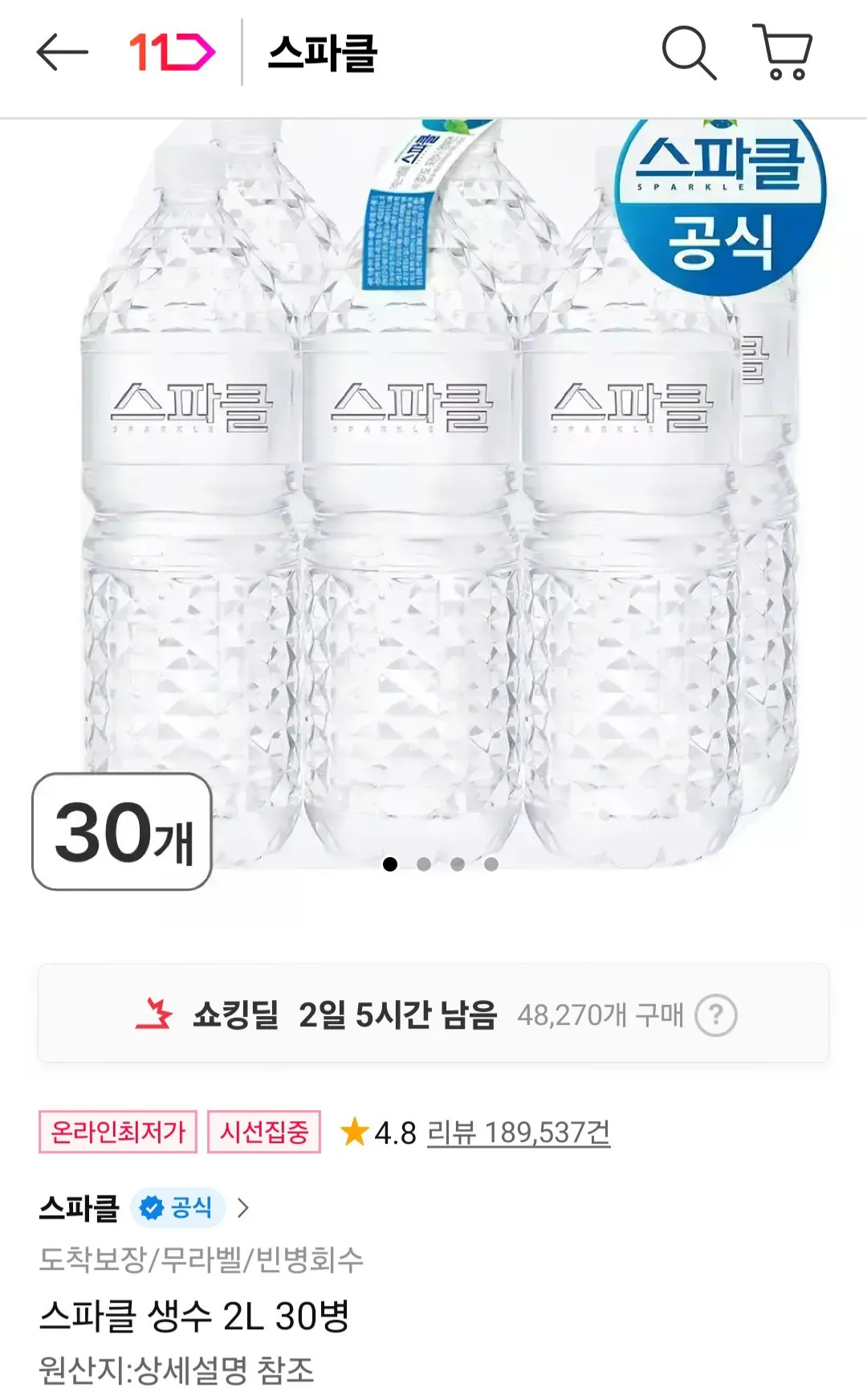
Task: Open the shopping cart
Action: (783, 53)
